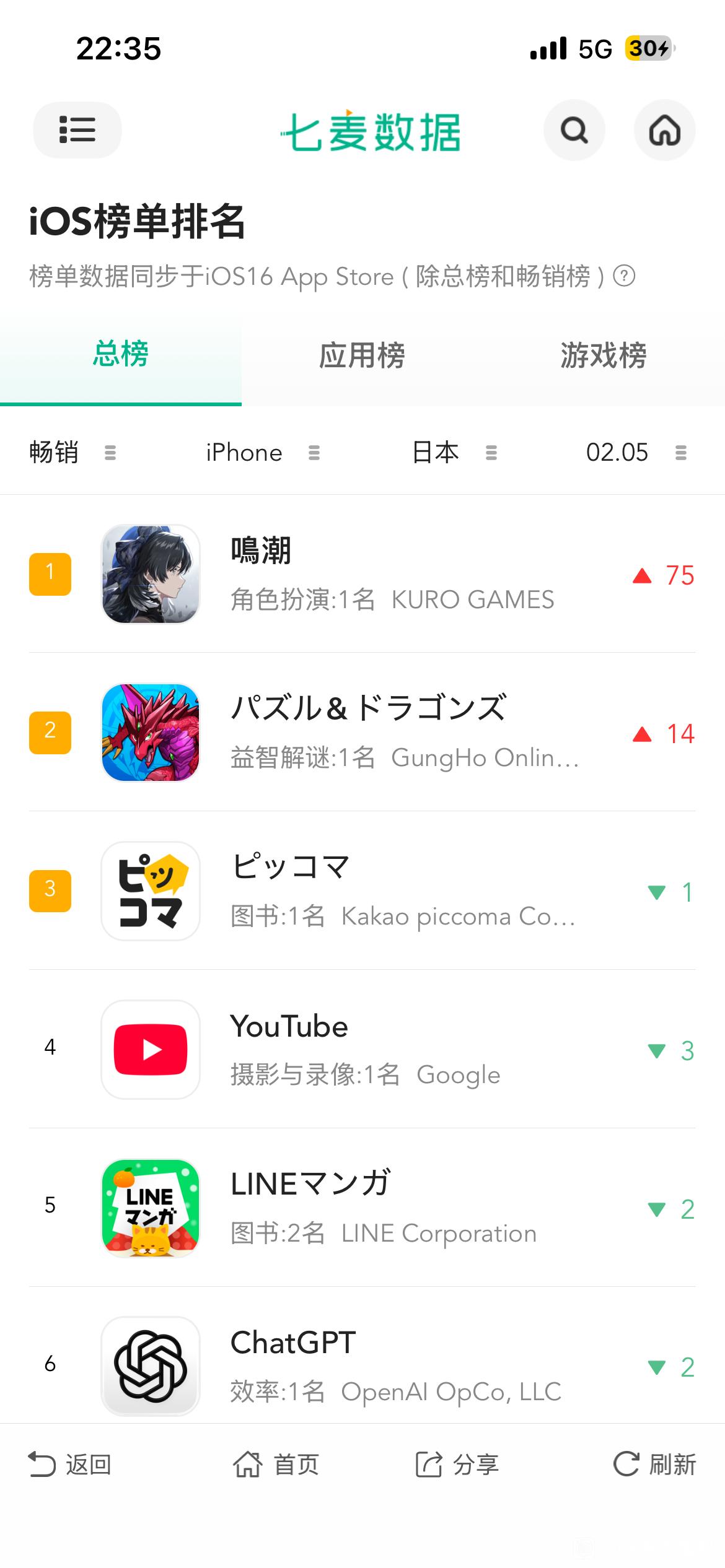Pick a different date from 02.05

pyautogui.click(x=636, y=453)
